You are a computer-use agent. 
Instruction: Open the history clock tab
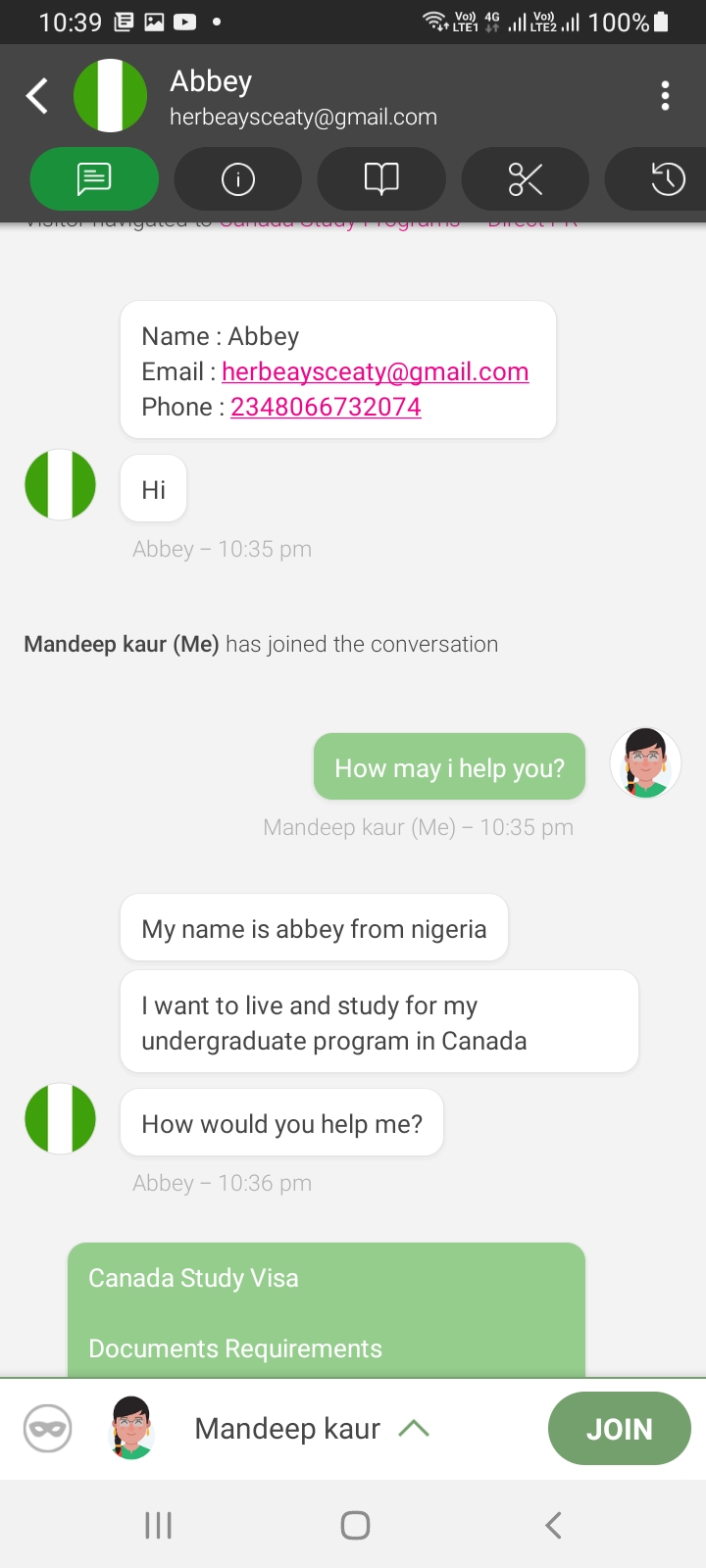[x=662, y=179]
